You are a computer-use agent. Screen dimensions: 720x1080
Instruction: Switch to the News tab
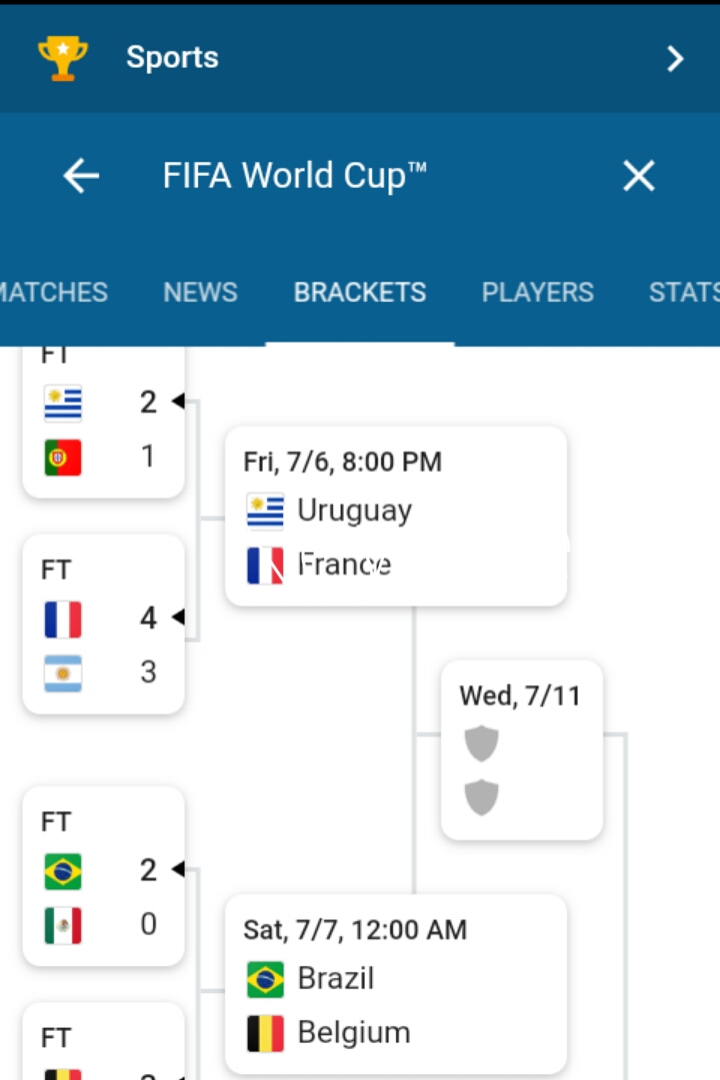200,292
